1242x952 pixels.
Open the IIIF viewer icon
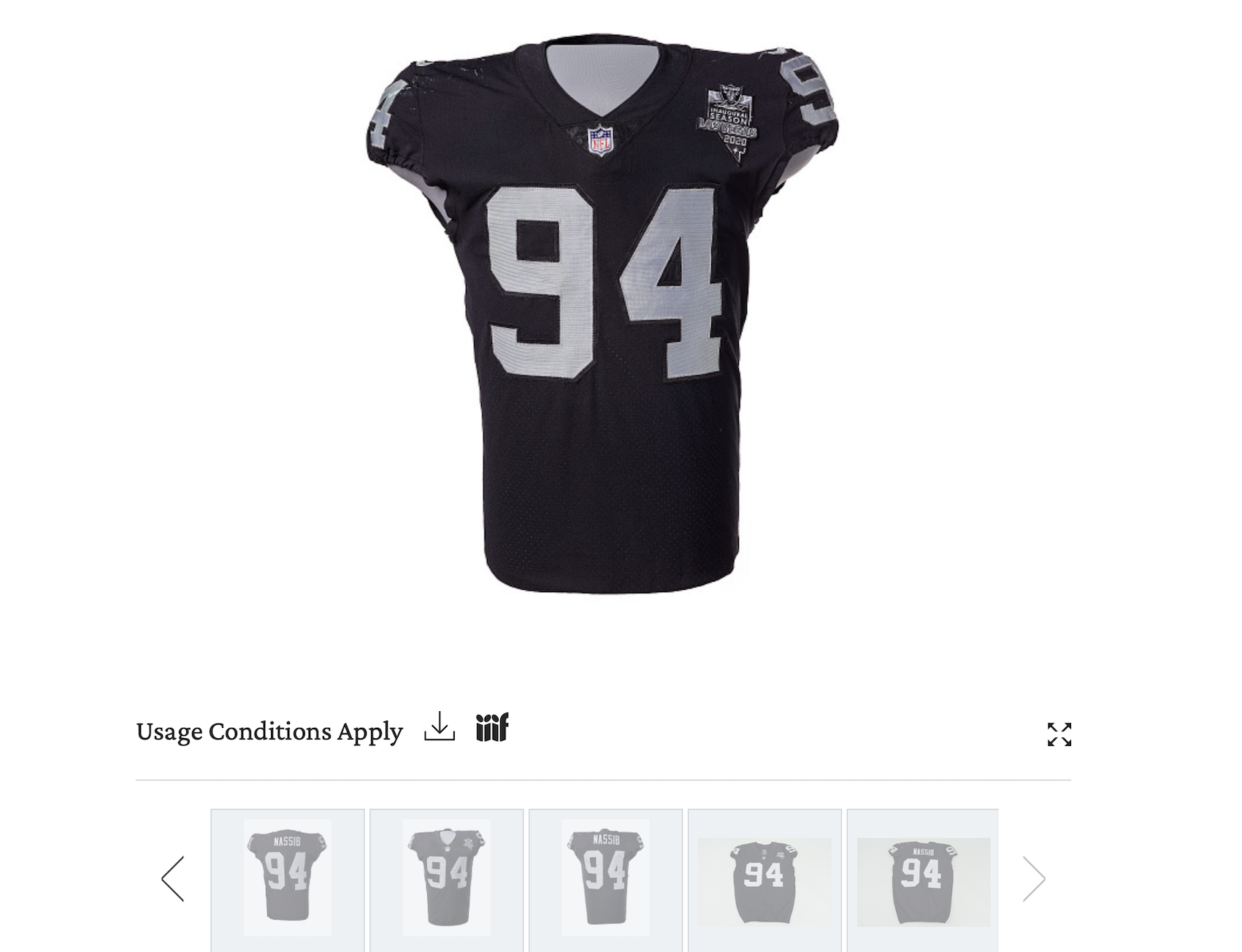(492, 727)
